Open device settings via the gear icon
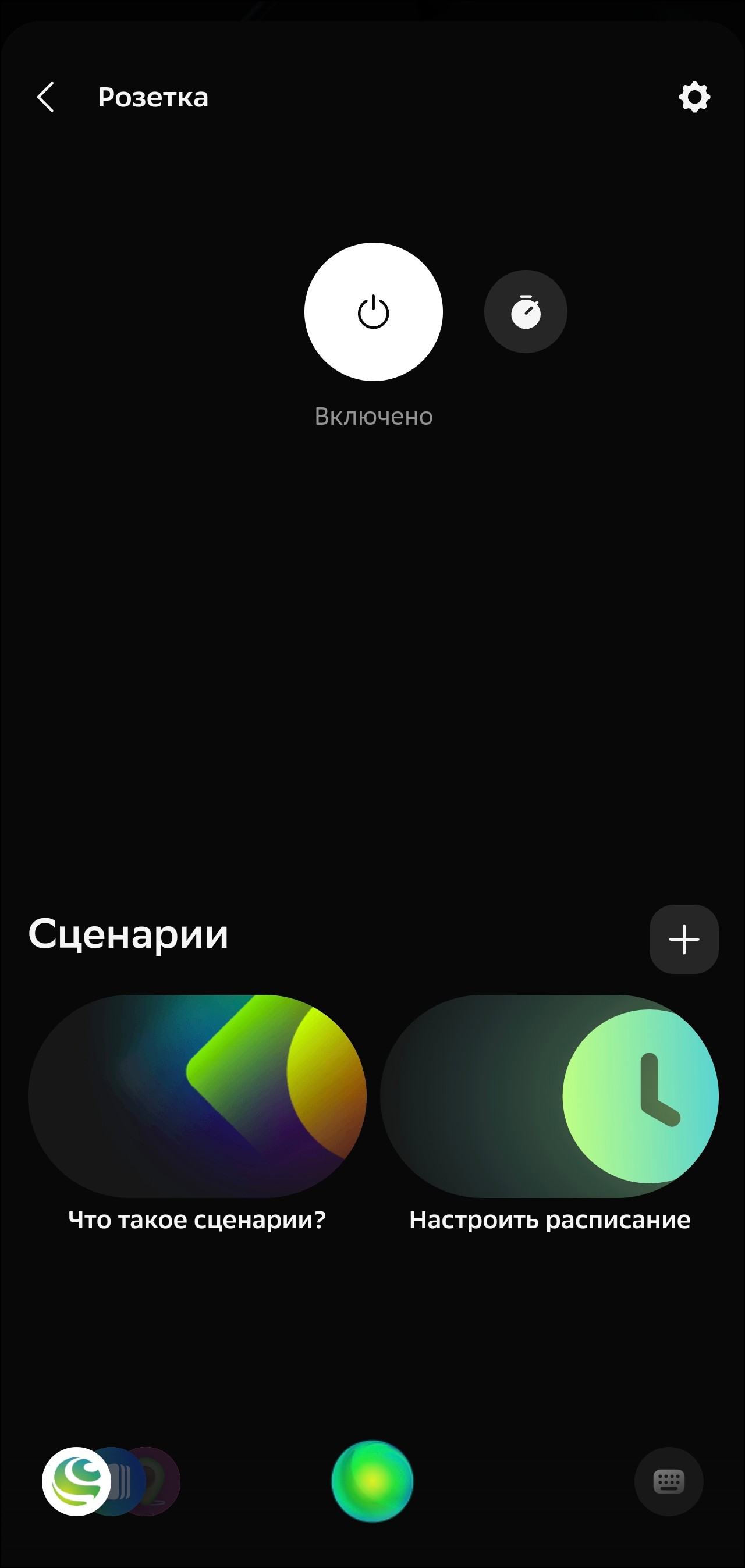This screenshot has height=1568, width=745. (694, 97)
